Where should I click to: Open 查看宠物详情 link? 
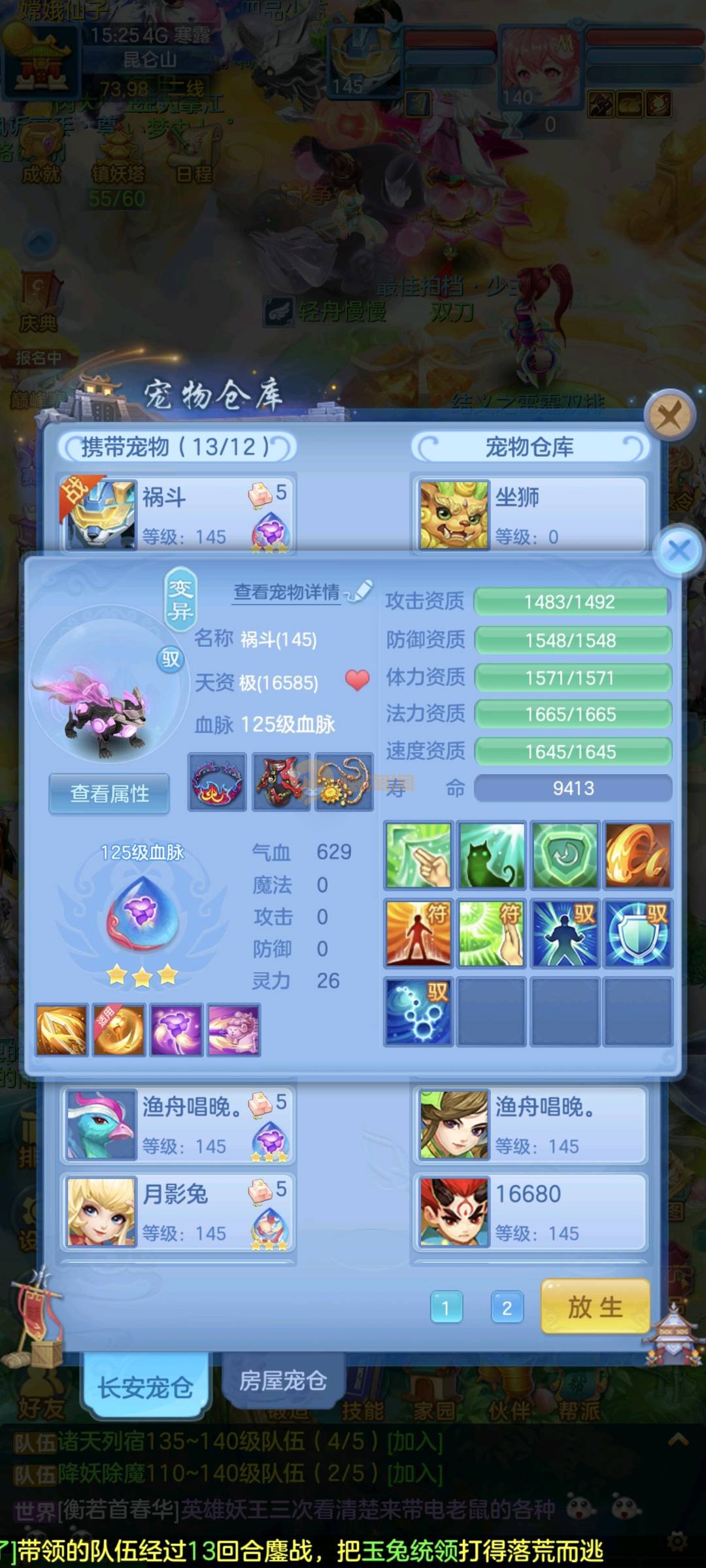pos(288,592)
